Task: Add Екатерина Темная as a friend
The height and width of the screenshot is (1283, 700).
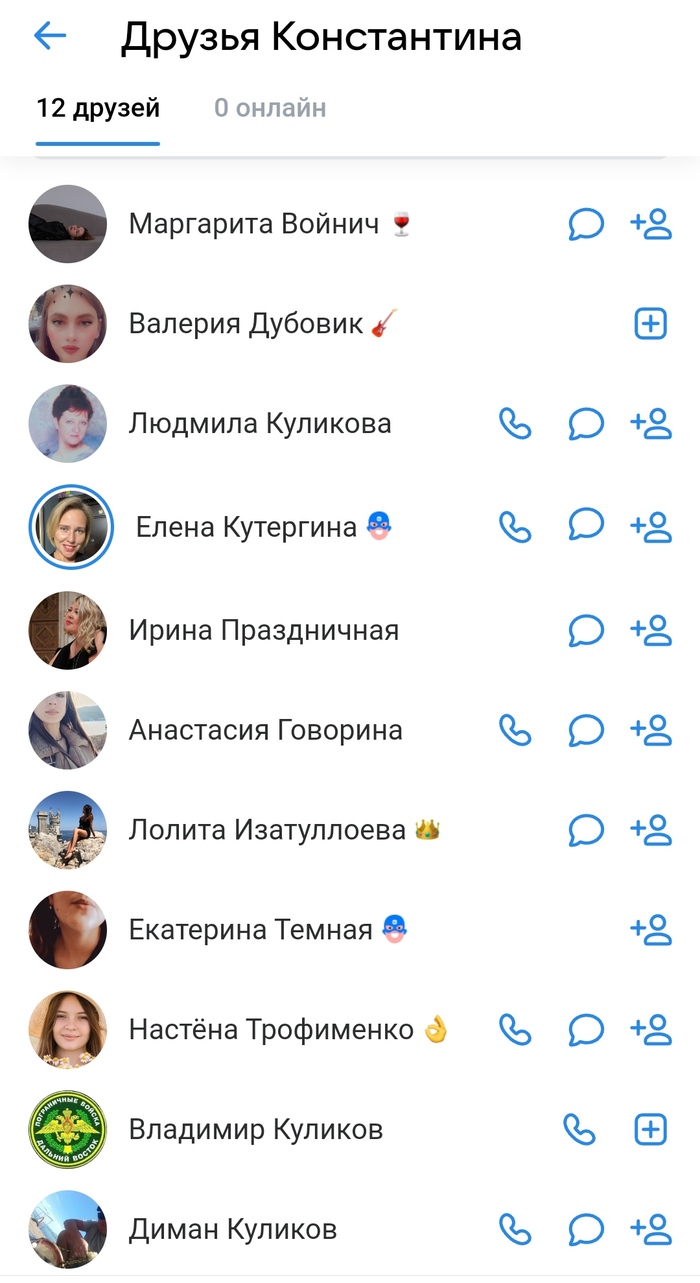Action: click(x=651, y=930)
